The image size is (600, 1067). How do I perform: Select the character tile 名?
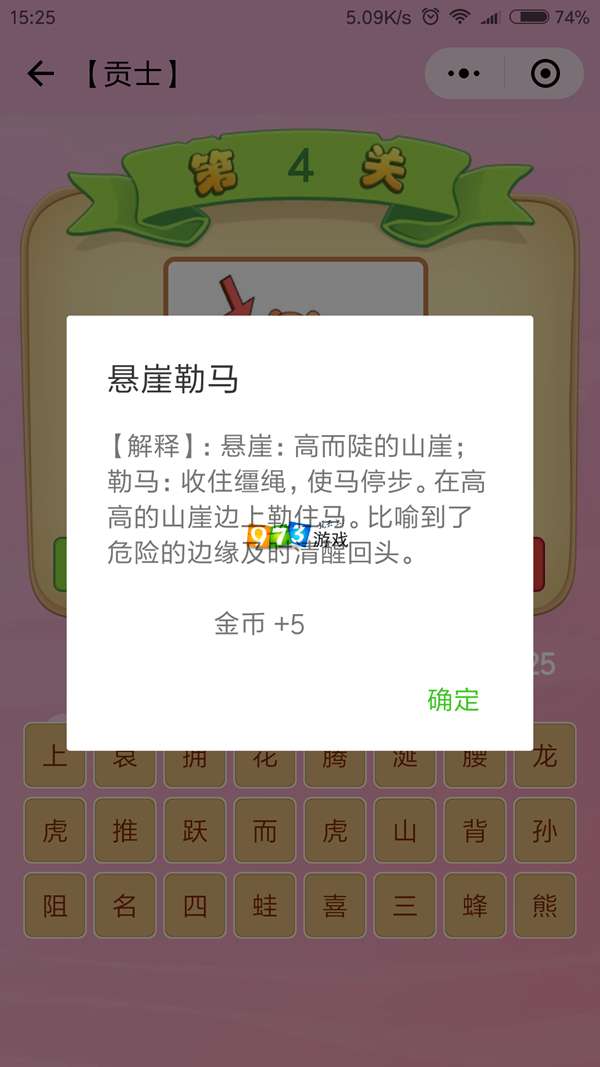click(x=125, y=906)
